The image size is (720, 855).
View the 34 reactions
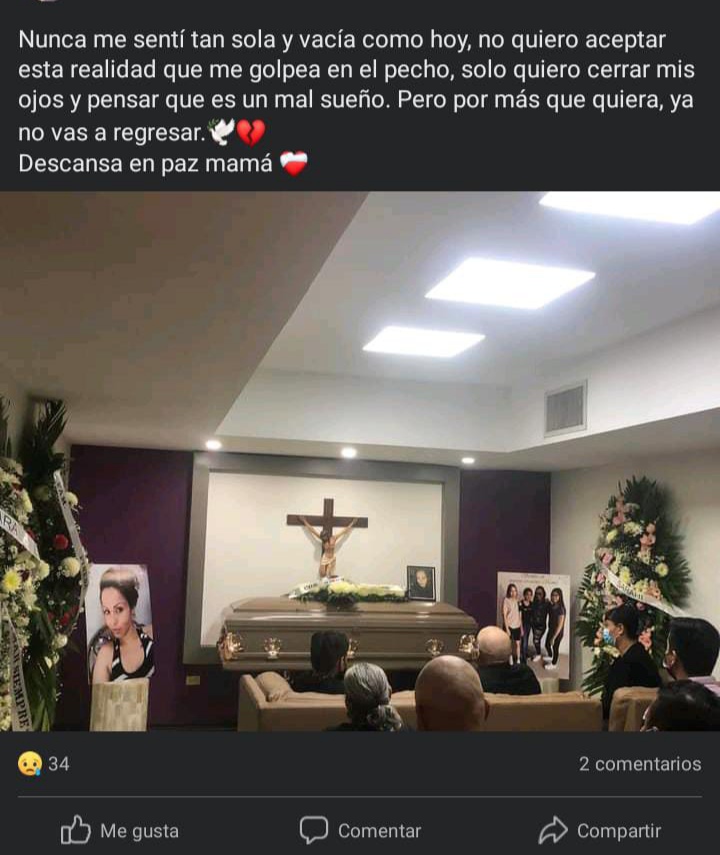pos(45,764)
